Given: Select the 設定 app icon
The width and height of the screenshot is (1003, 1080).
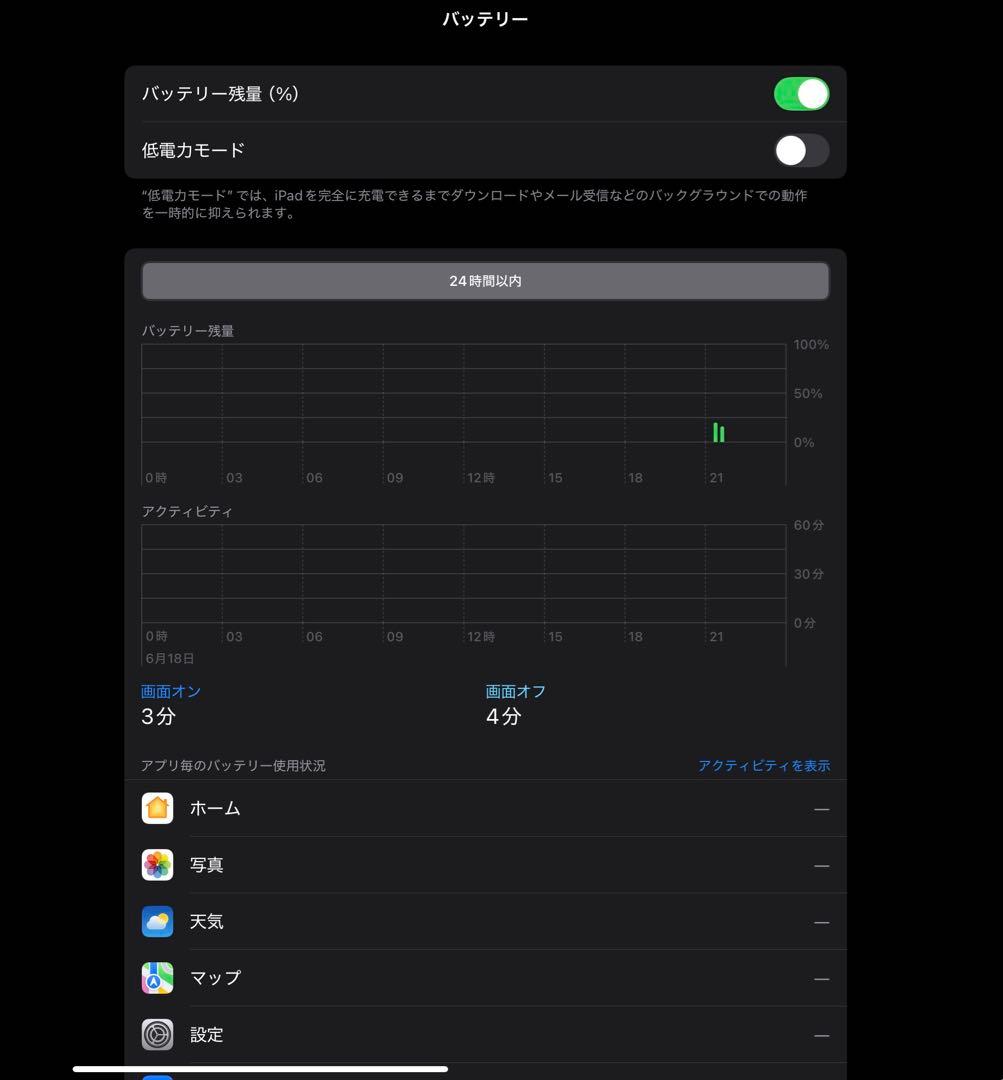Looking at the screenshot, I should click(x=157, y=1034).
